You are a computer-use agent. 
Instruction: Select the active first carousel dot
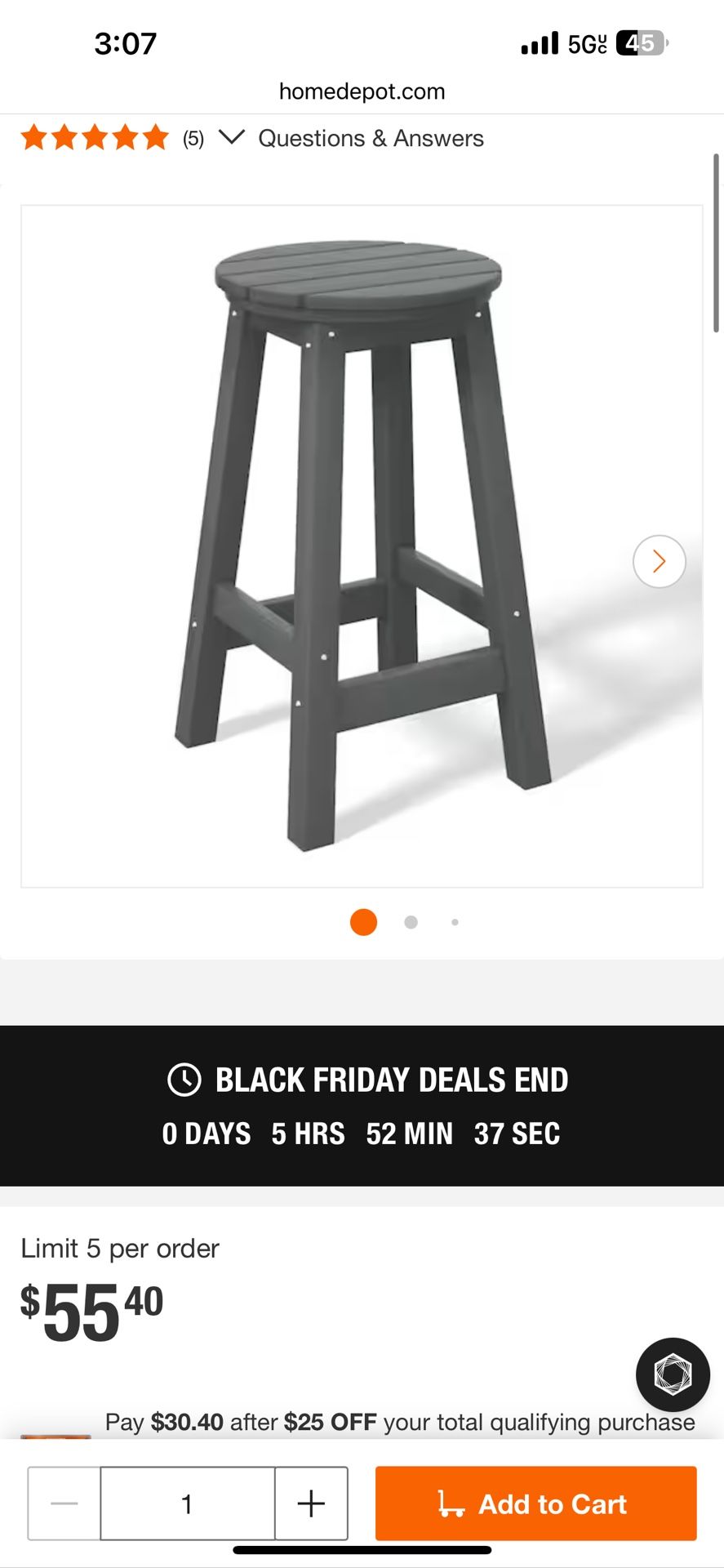click(x=363, y=922)
